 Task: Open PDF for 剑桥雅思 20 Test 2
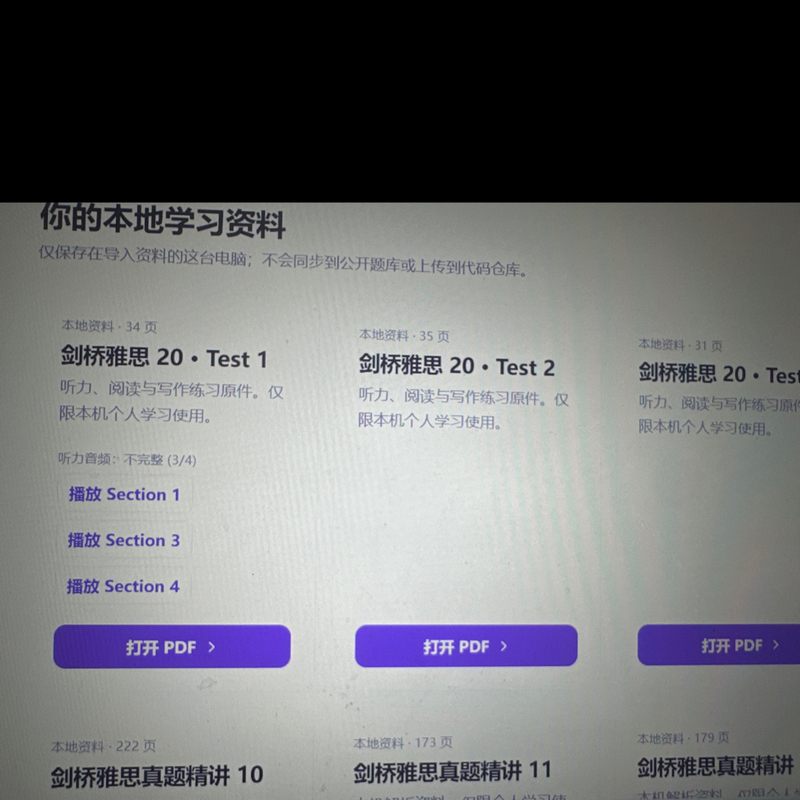pyautogui.click(x=466, y=646)
